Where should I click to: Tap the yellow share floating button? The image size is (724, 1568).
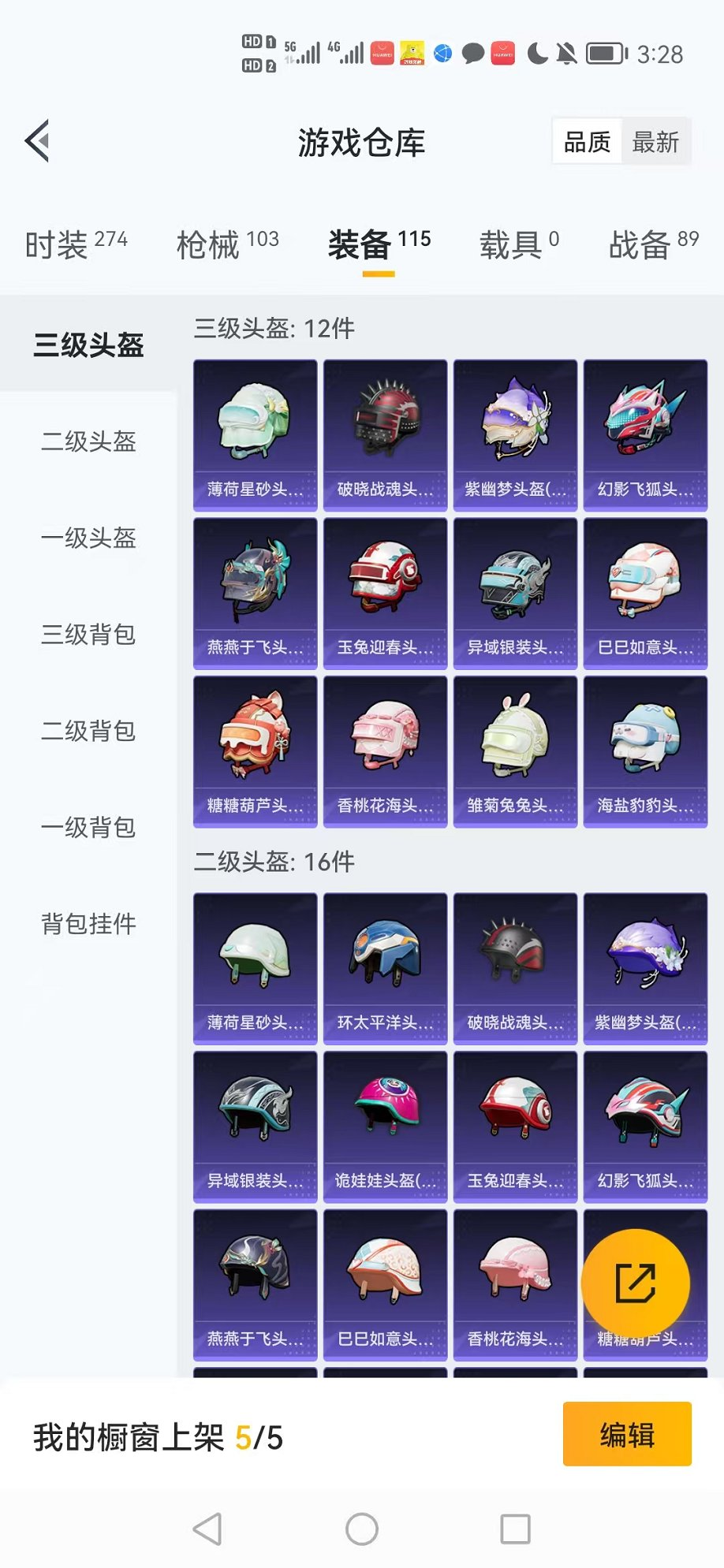tap(635, 1283)
